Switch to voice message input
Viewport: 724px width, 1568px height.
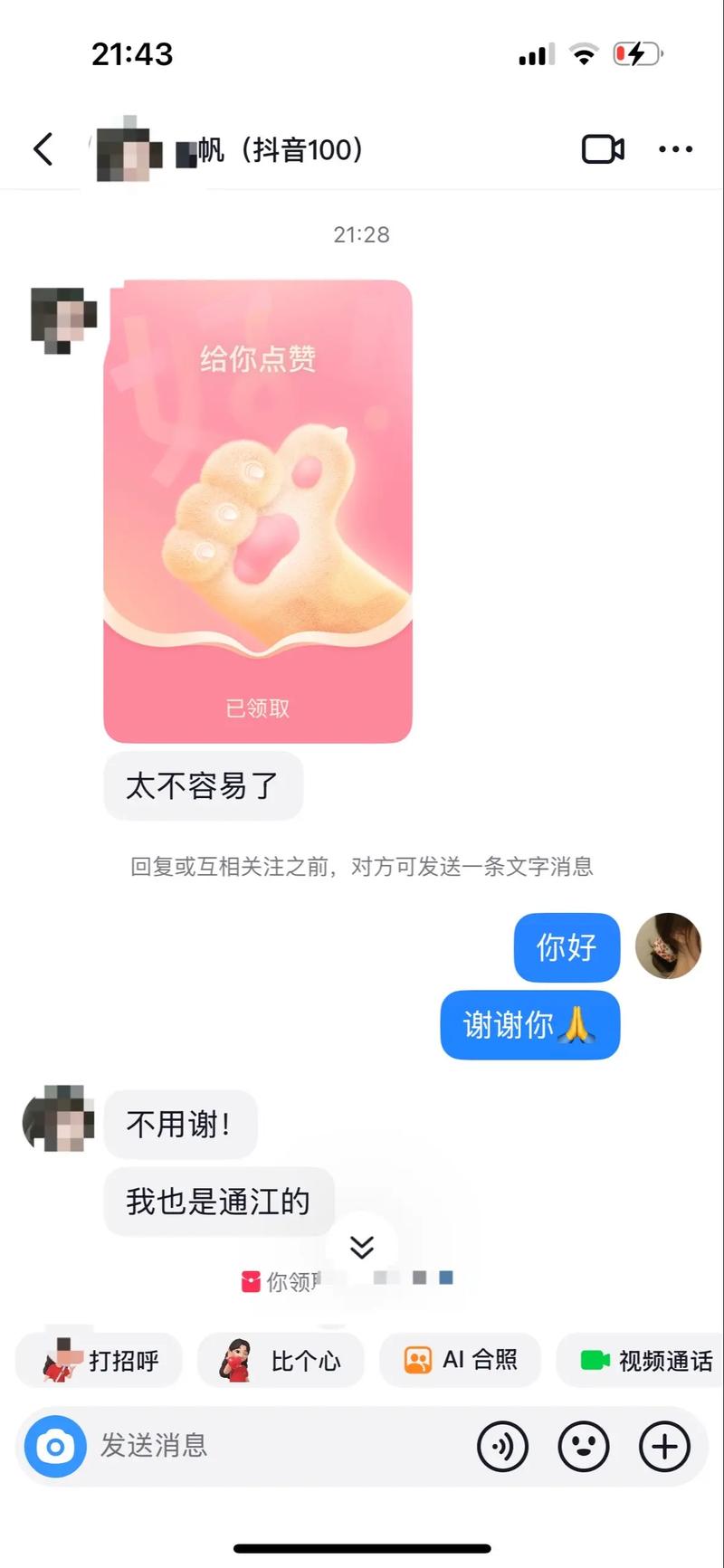tap(502, 1447)
